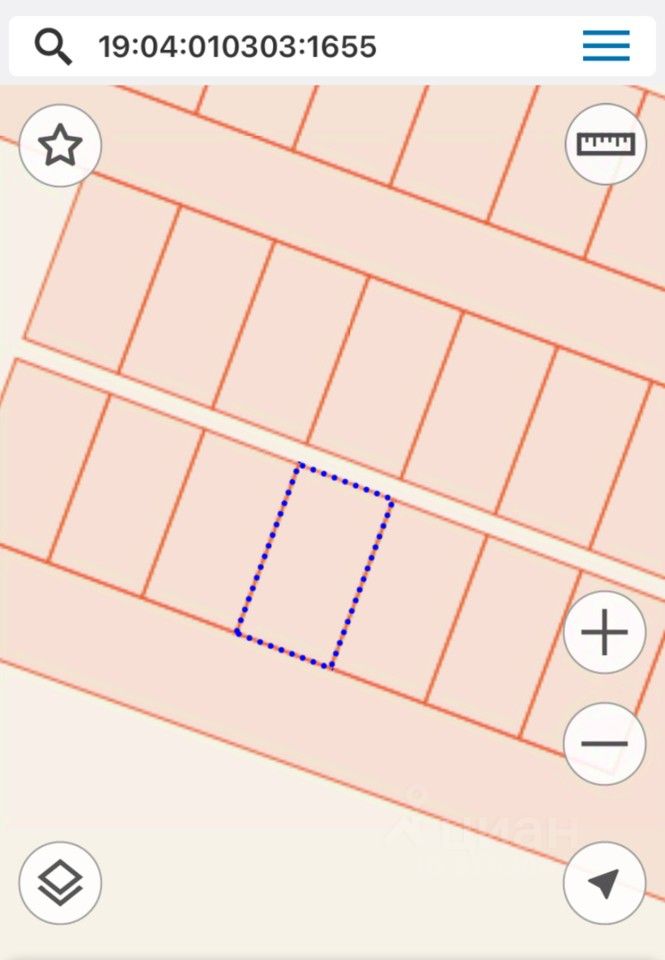Activate the ruler measuring tool
The image size is (665, 960).
coord(606,144)
